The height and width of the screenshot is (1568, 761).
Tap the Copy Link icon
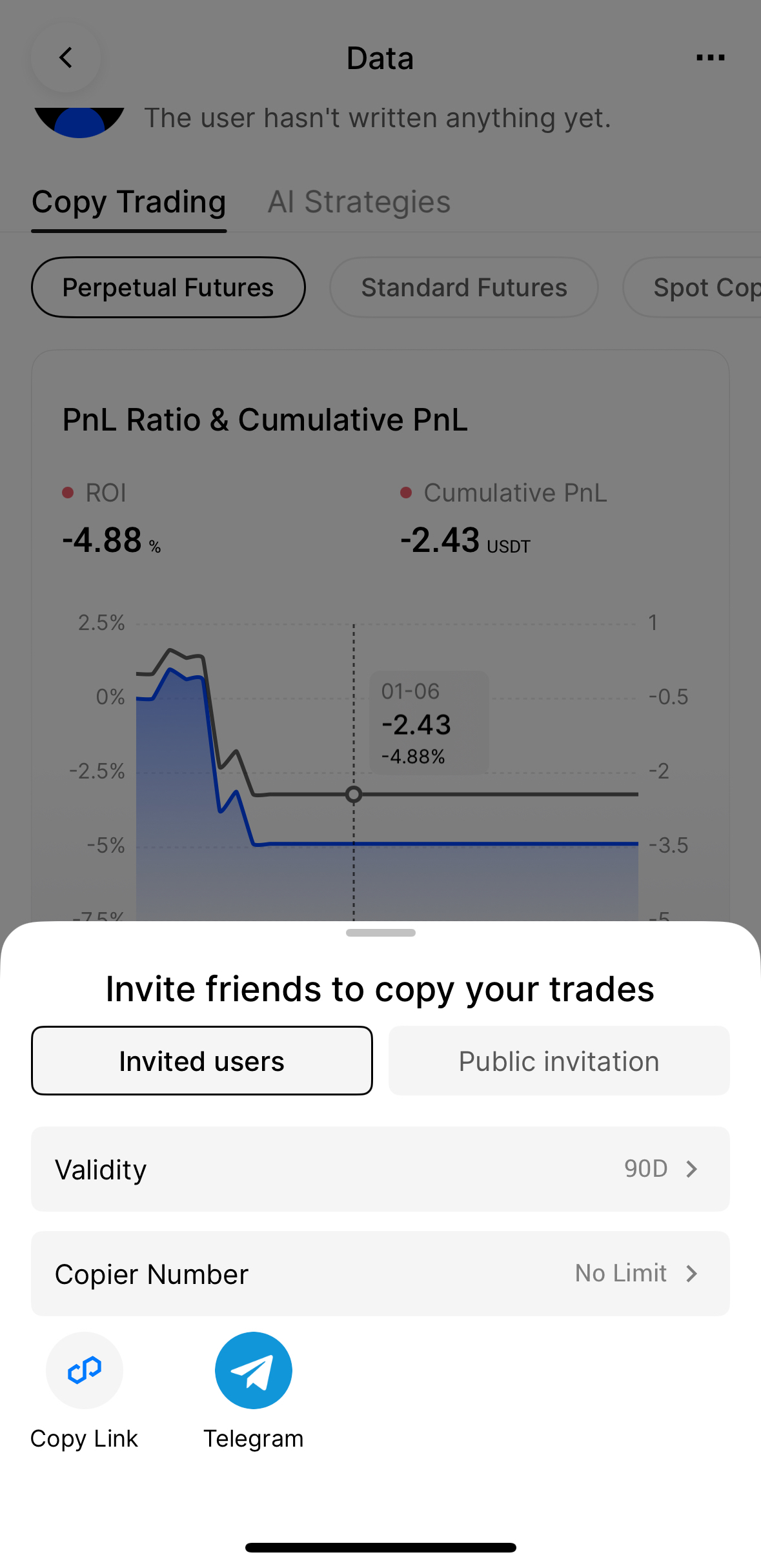coord(85,1370)
